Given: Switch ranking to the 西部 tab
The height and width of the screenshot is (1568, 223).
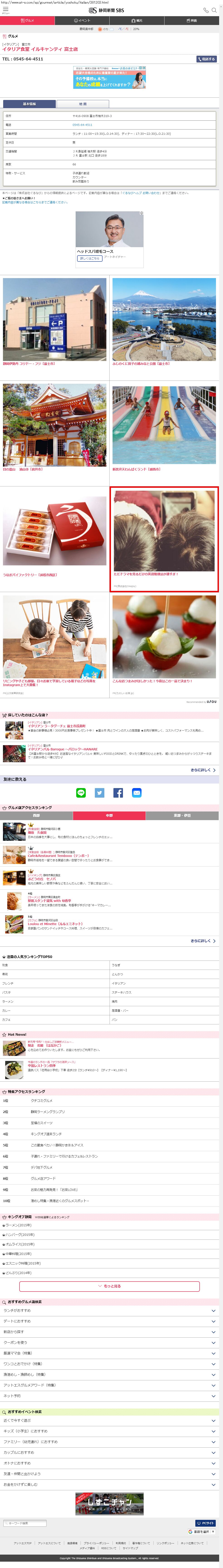Looking at the screenshot, I should click(37, 816).
